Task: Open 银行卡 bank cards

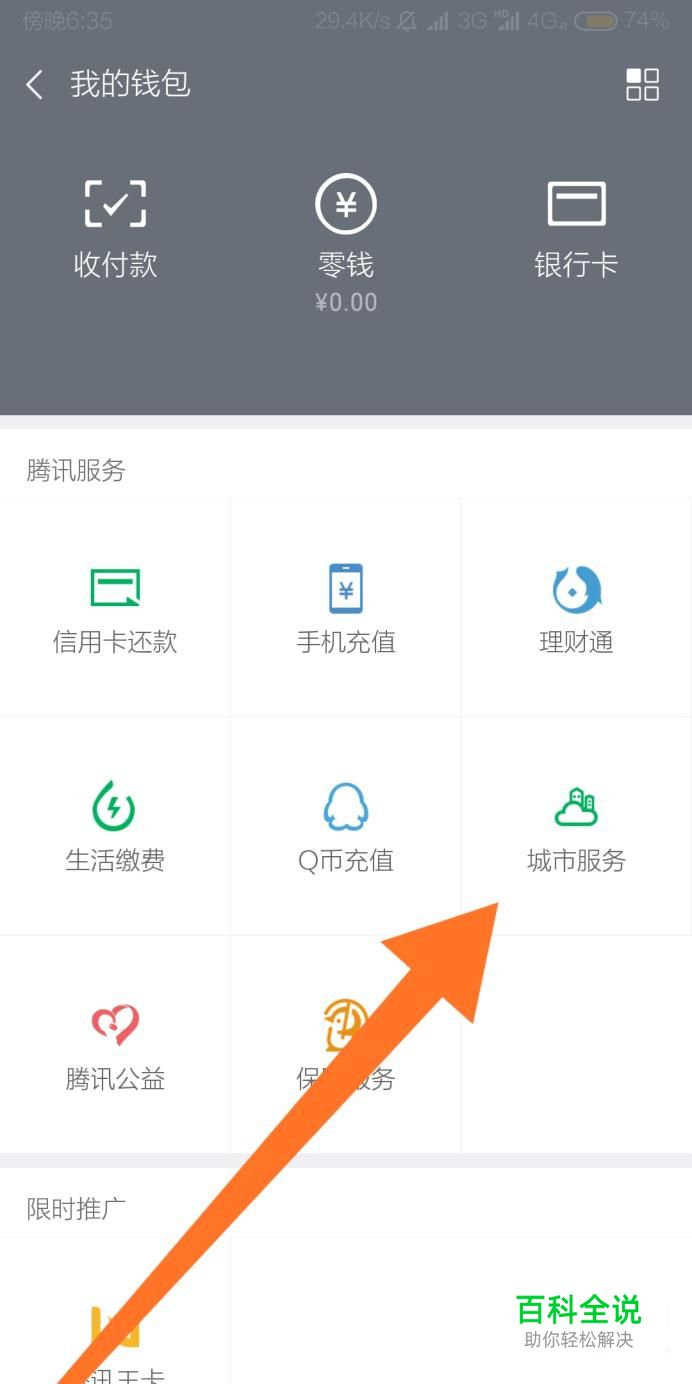Action: (576, 228)
